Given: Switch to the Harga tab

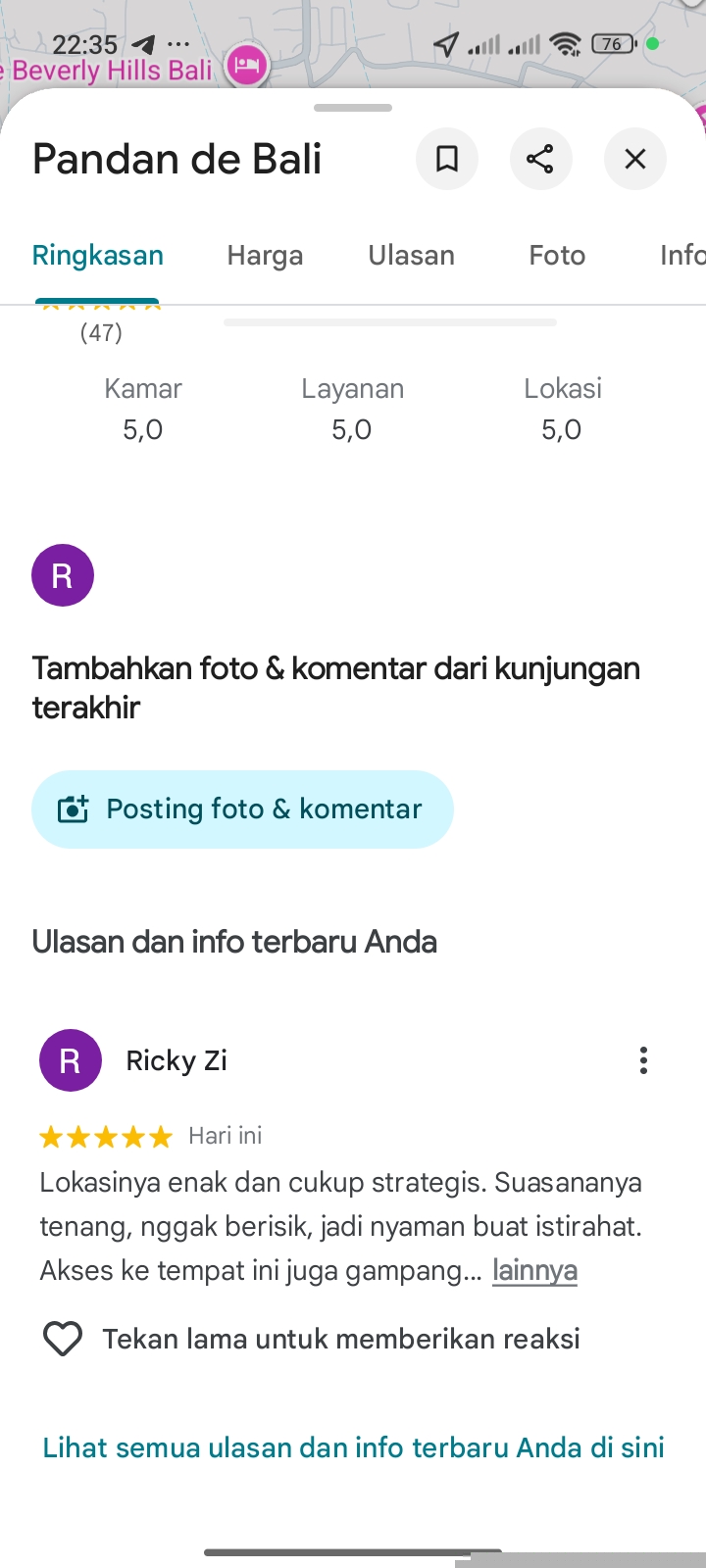Looking at the screenshot, I should [x=265, y=256].
